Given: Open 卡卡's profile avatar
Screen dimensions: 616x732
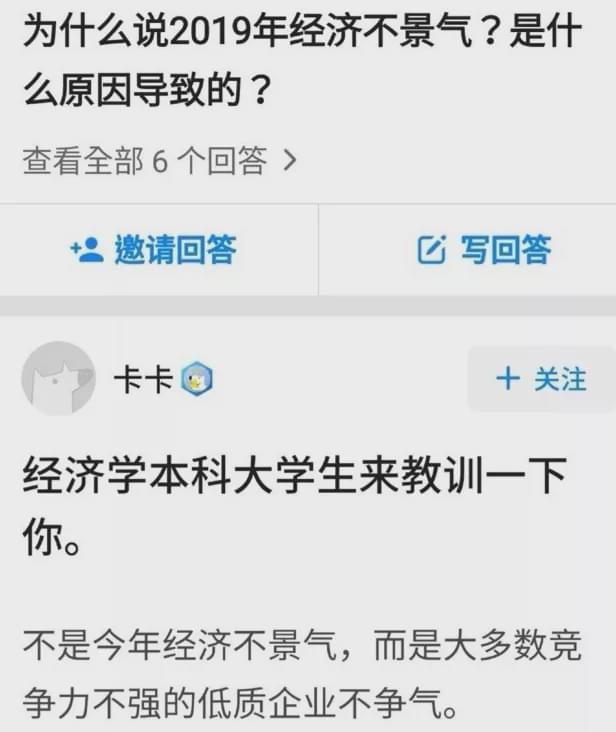Looking at the screenshot, I should (58, 379).
